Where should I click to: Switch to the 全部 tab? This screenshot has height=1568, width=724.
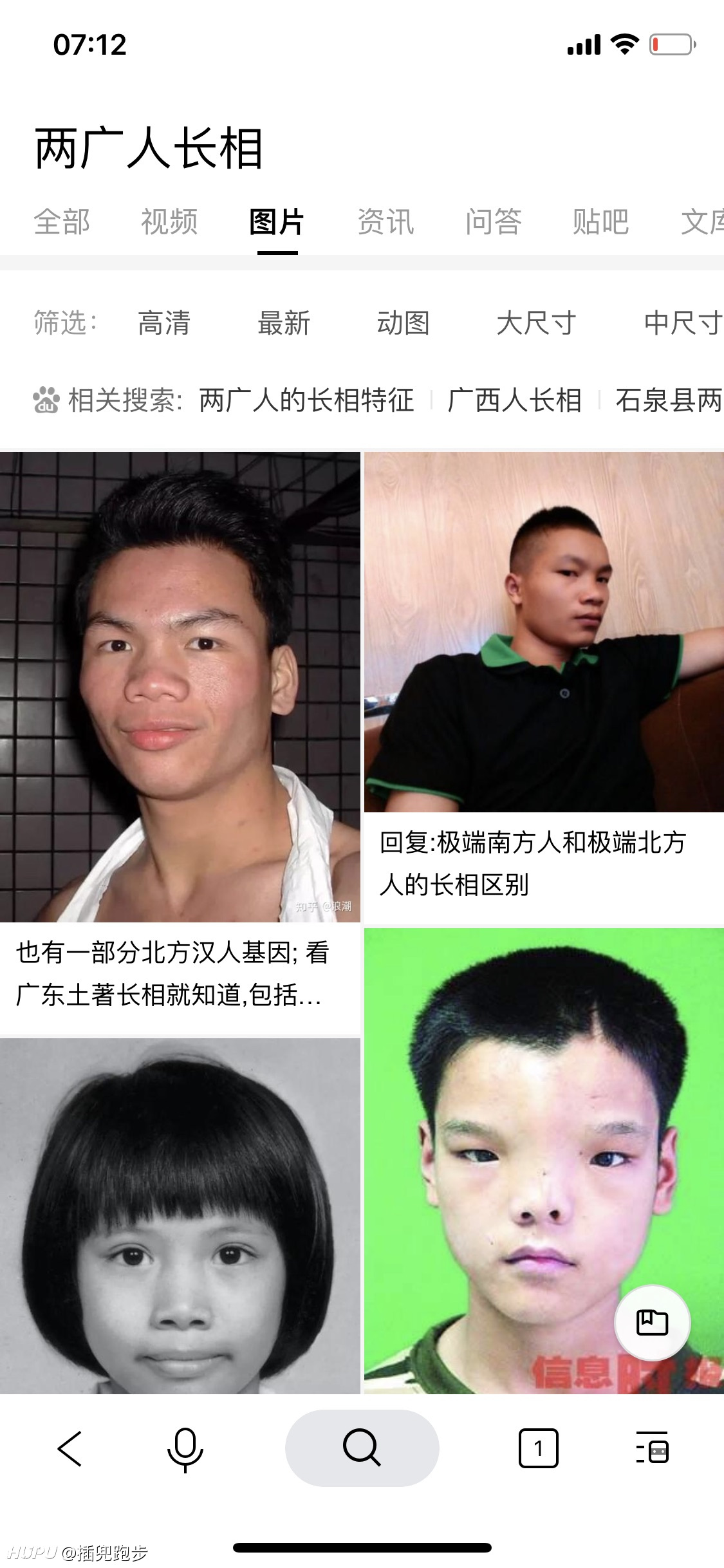tap(62, 222)
